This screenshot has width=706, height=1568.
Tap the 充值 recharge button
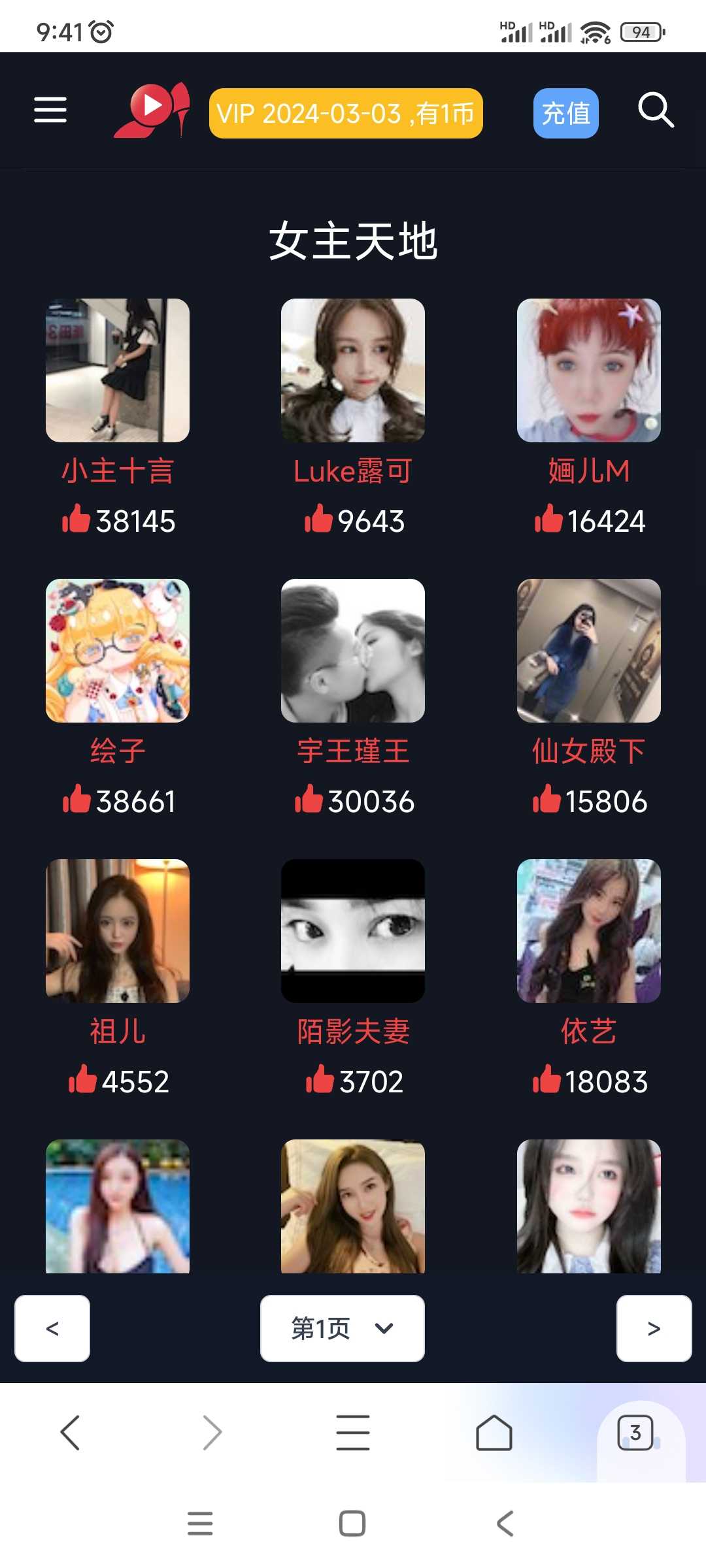coord(565,114)
